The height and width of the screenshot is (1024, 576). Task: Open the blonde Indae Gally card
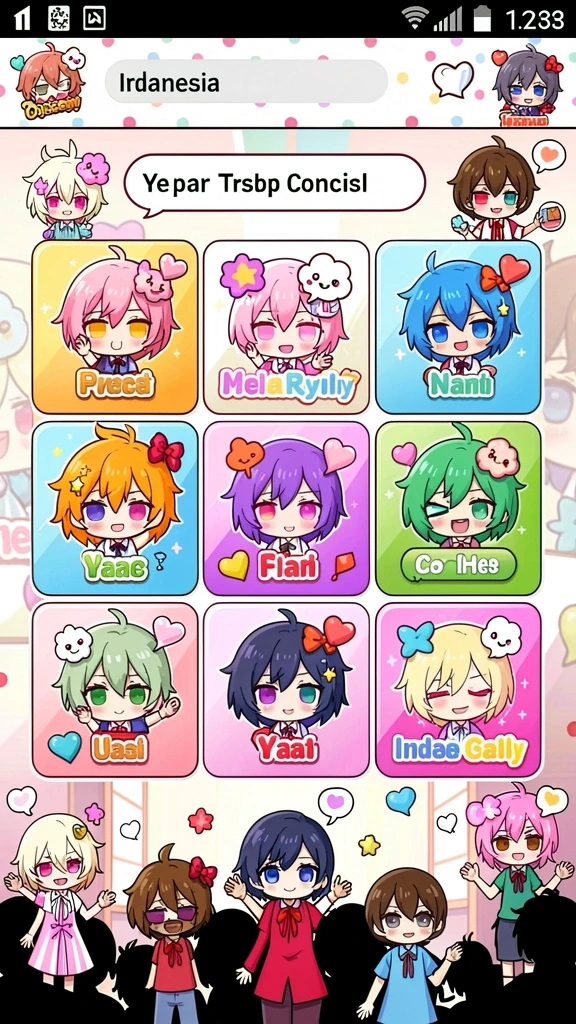click(458, 690)
